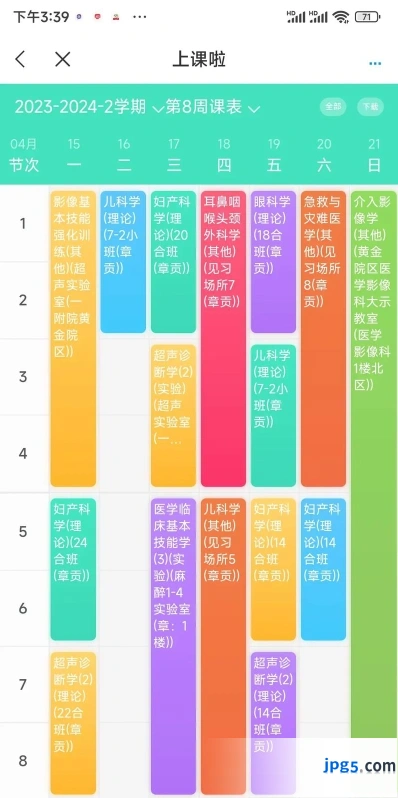Open Thursday's 儿科学(其他) 见习场所5 card
The width and height of the screenshot is (398, 798).
[x=223, y=646]
